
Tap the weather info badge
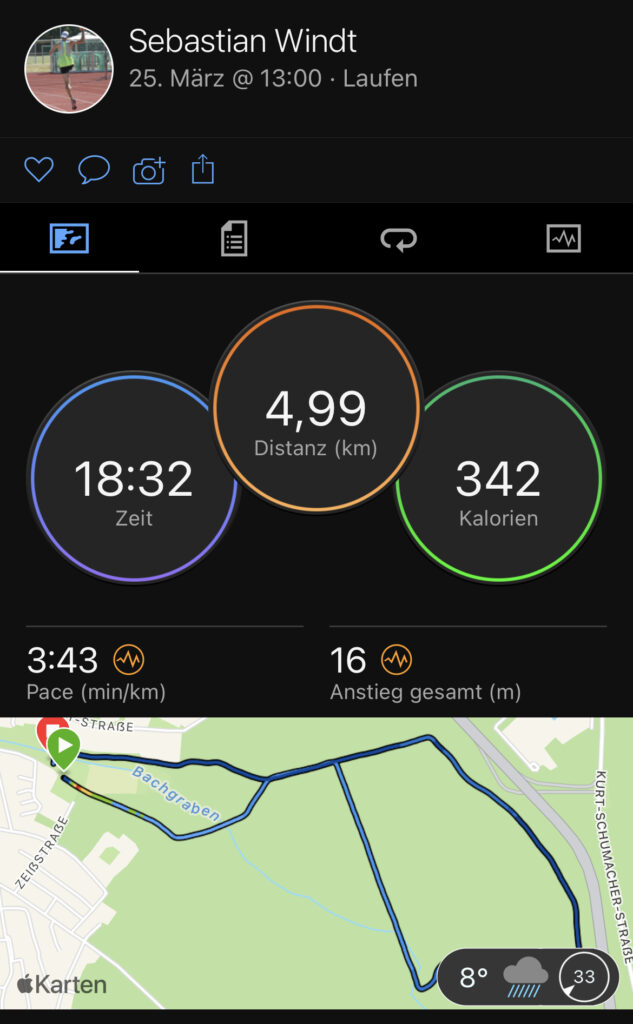(x=528, y=977)
